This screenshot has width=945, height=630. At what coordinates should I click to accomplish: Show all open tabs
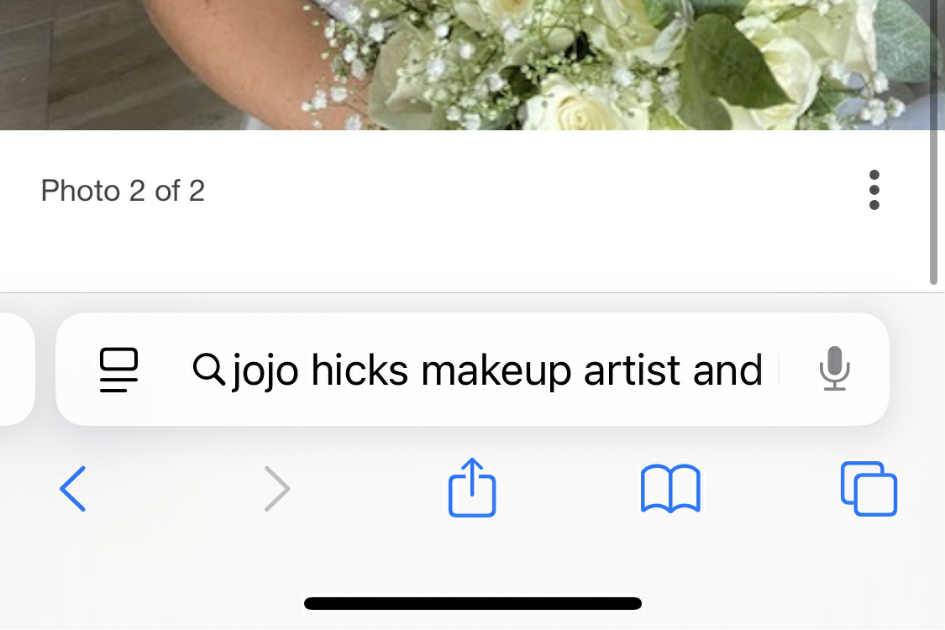868,489
